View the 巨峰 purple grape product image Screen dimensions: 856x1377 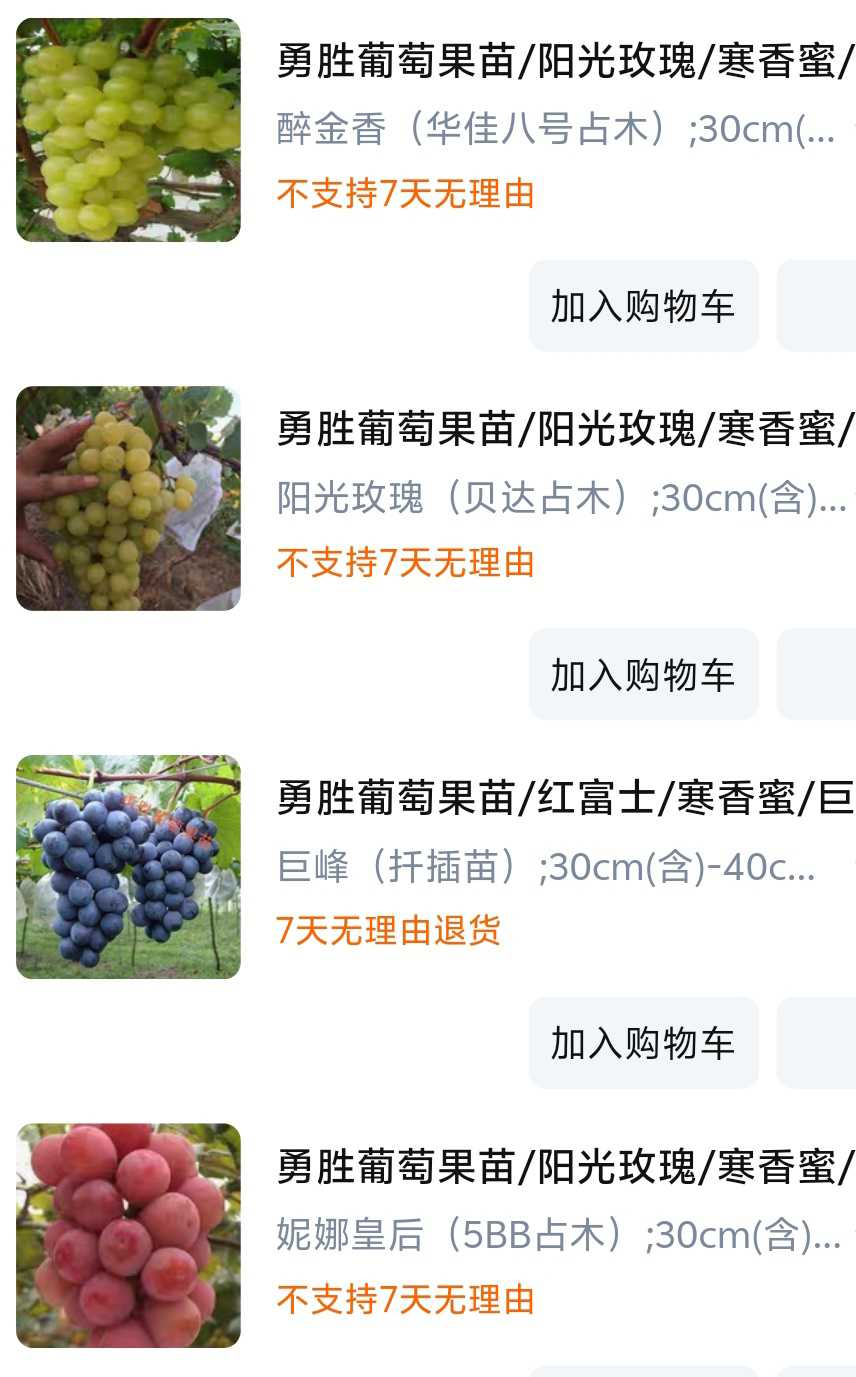tap(128, 866)
